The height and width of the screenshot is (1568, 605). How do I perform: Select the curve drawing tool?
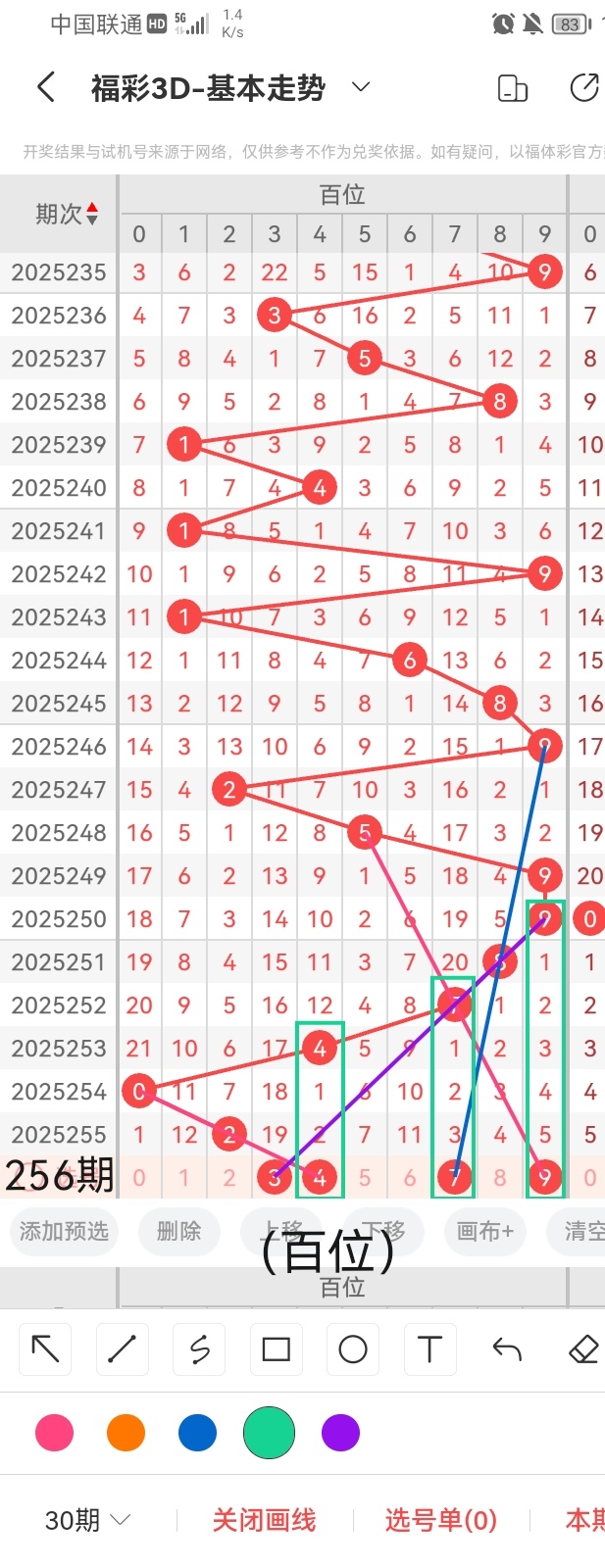199,1349
